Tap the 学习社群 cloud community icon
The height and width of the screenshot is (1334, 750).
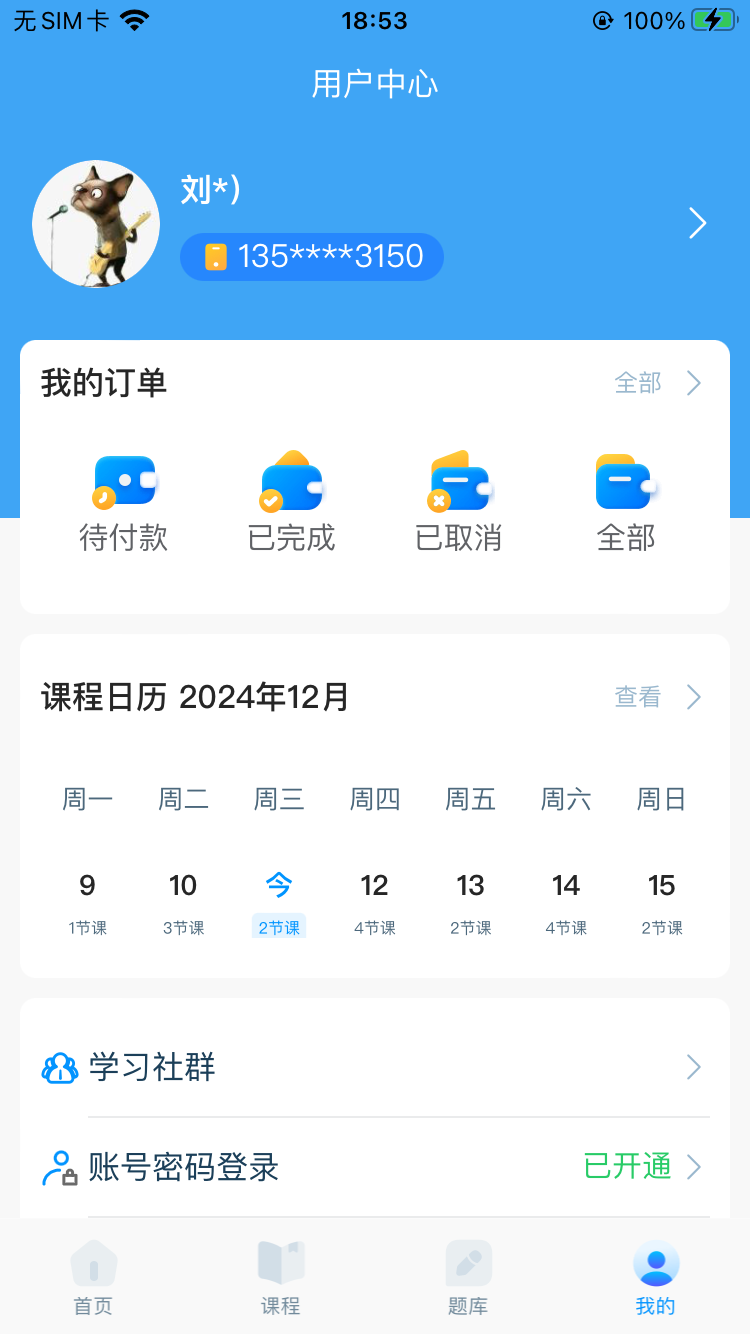[x=60, y=1067]
